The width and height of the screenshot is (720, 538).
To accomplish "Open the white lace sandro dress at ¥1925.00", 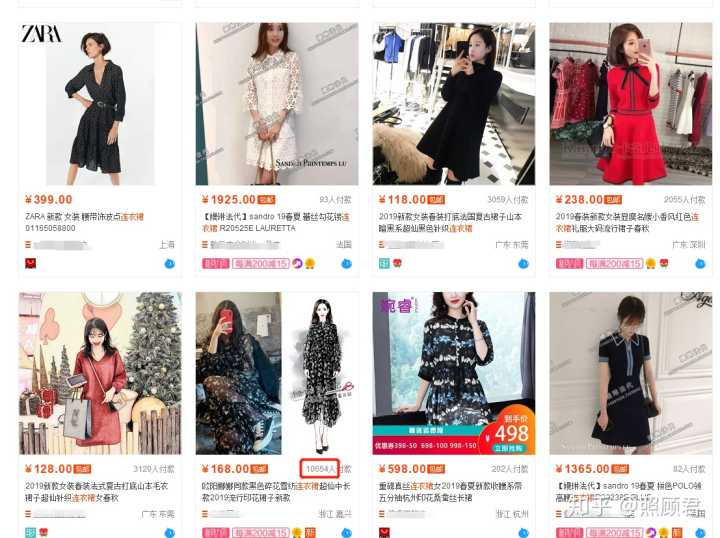I will pos(276,104).
